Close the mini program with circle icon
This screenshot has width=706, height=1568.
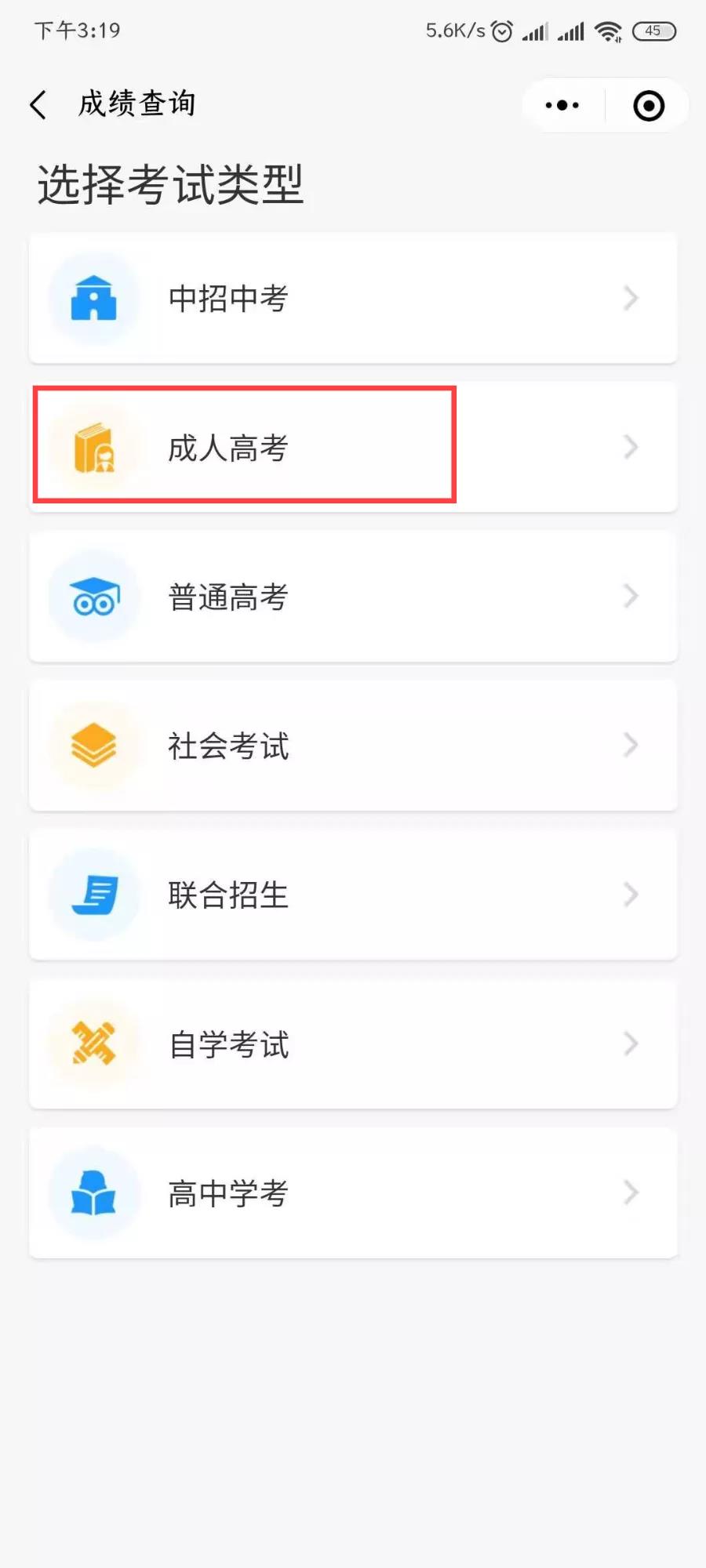(649, 105)
